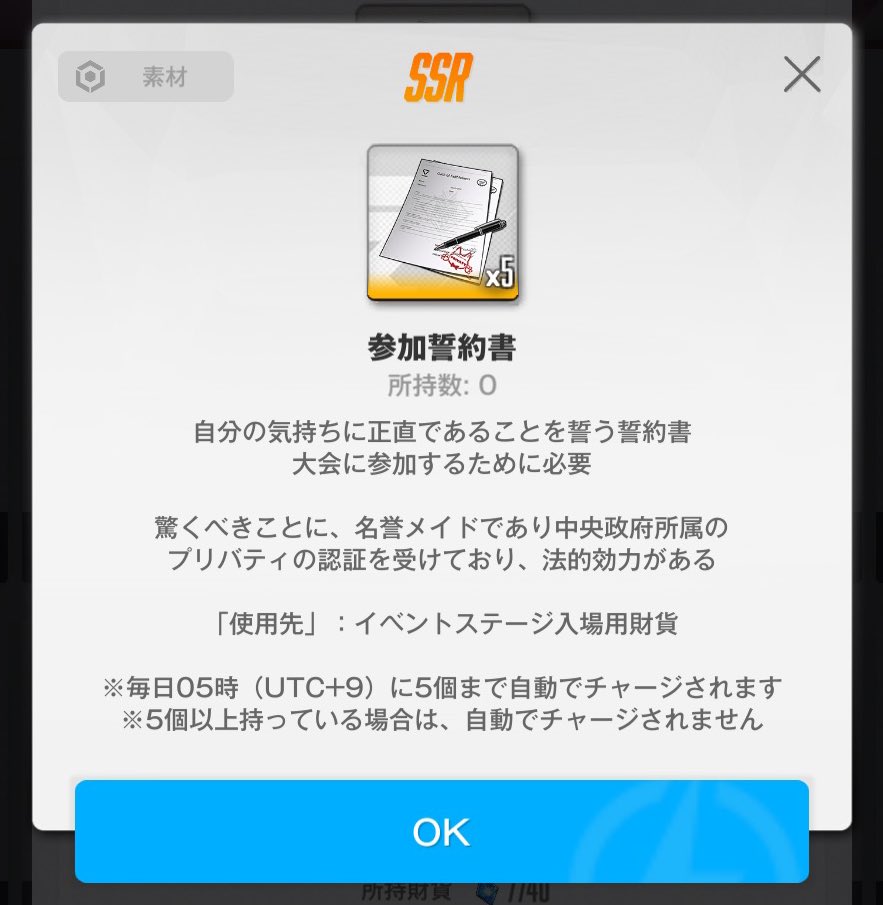The width and height of the screenshot is (883, 905).
Task: Confirm with the blue OK button
Action: point(441,832)
